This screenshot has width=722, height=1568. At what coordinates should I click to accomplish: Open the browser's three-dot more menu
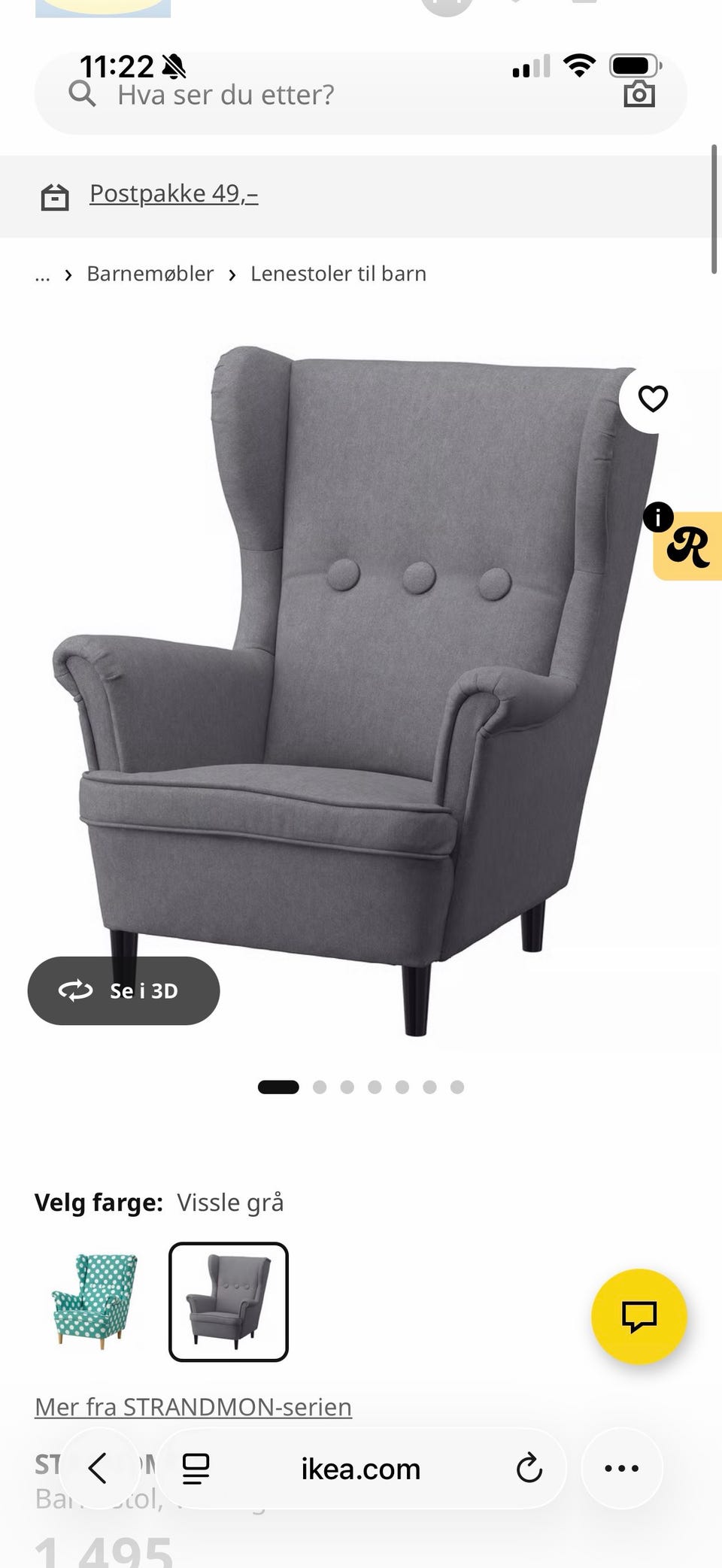point(622,1468)
